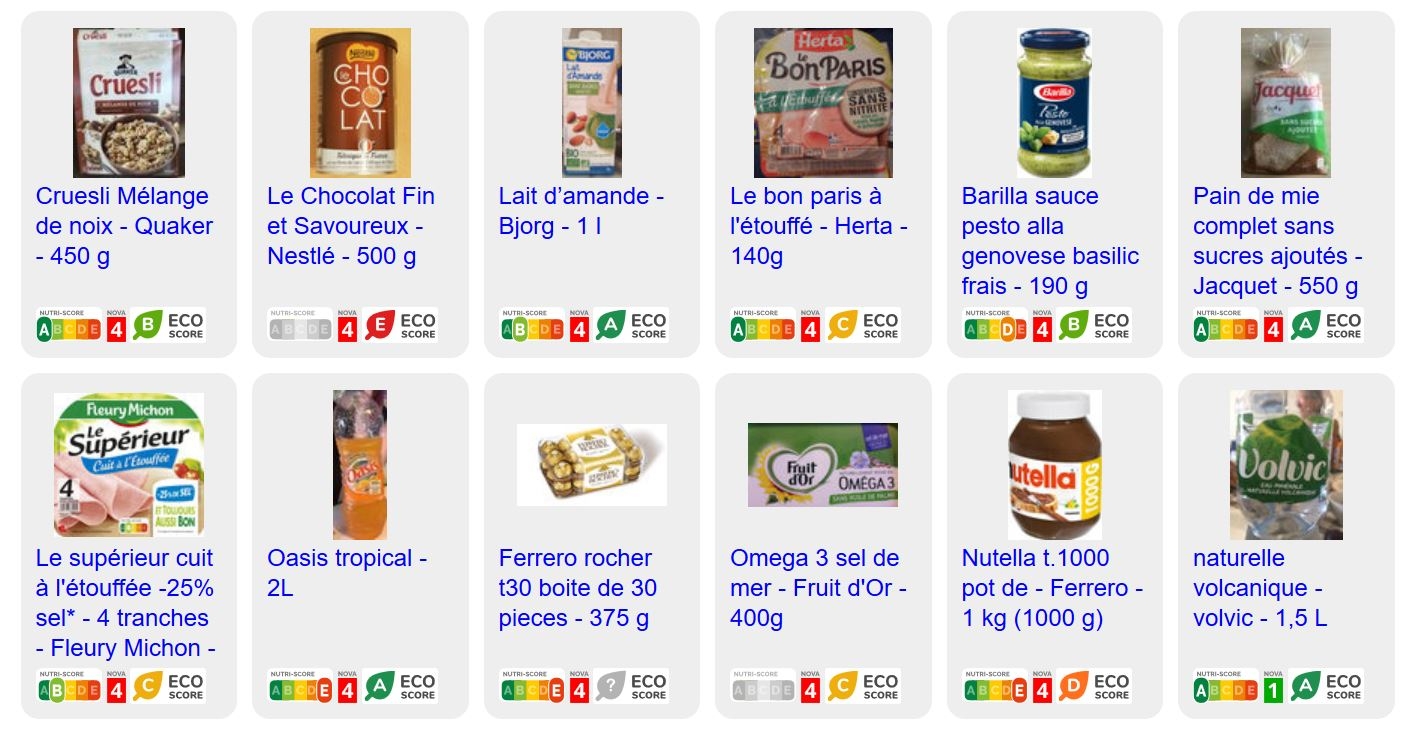Open Le bon paris à l'étouffé Herta
The image size is (1412, 730).
pyautogui.click(x=819, y=225)
